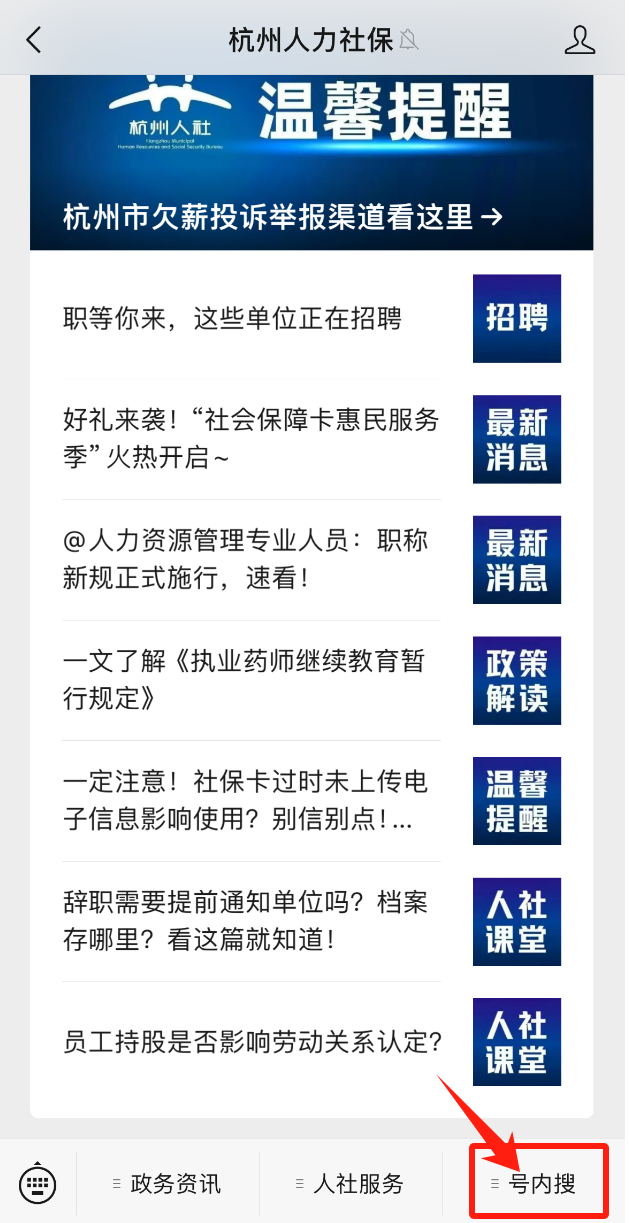Tap the 号内搜 menu
Screen dimensions: 629x1223
point(540,1185)
